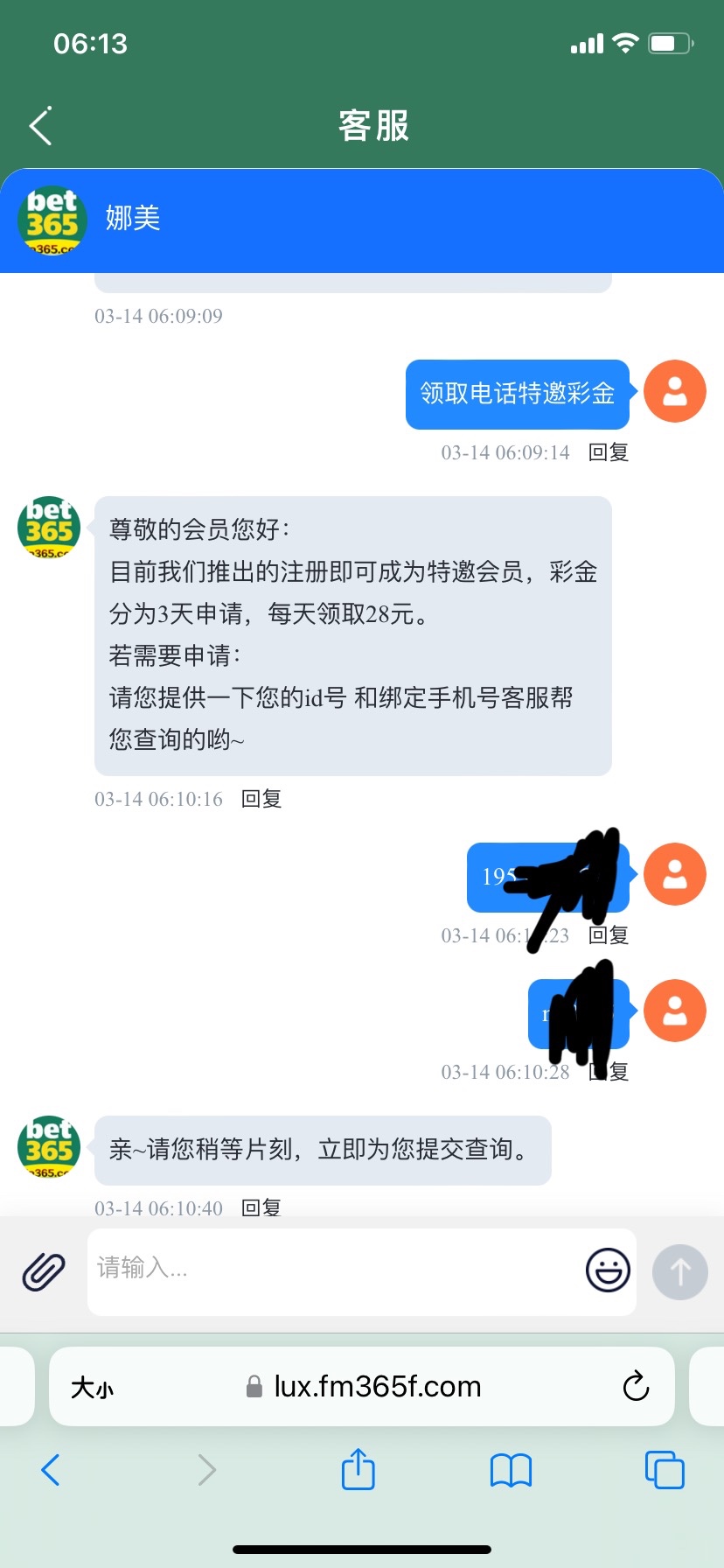Open the paperclip attachment icon
Screen dimensions: 724x1568
click(x=44, y=1271)
